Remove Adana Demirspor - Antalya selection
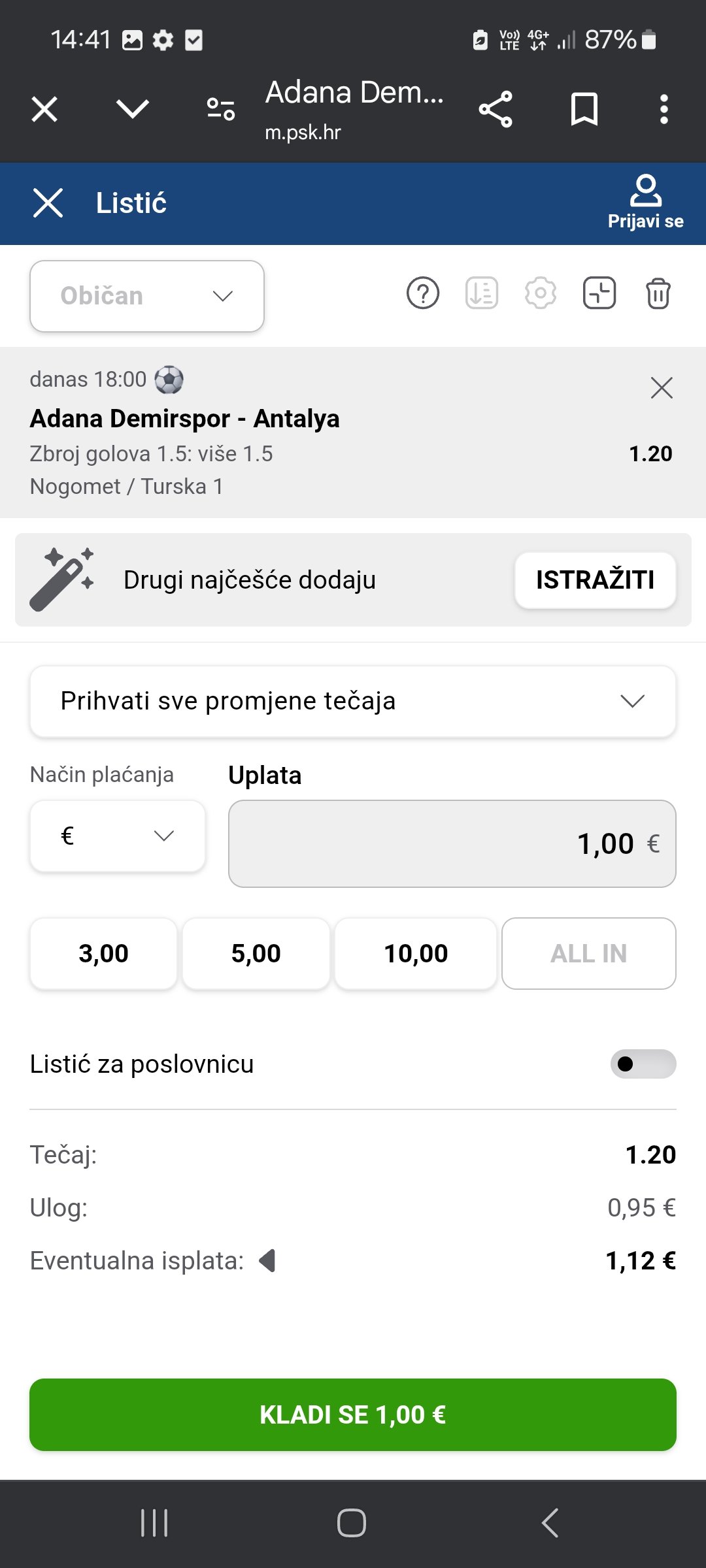The width and height of the screenshot is (706, 1568). (x=662, y=388)
